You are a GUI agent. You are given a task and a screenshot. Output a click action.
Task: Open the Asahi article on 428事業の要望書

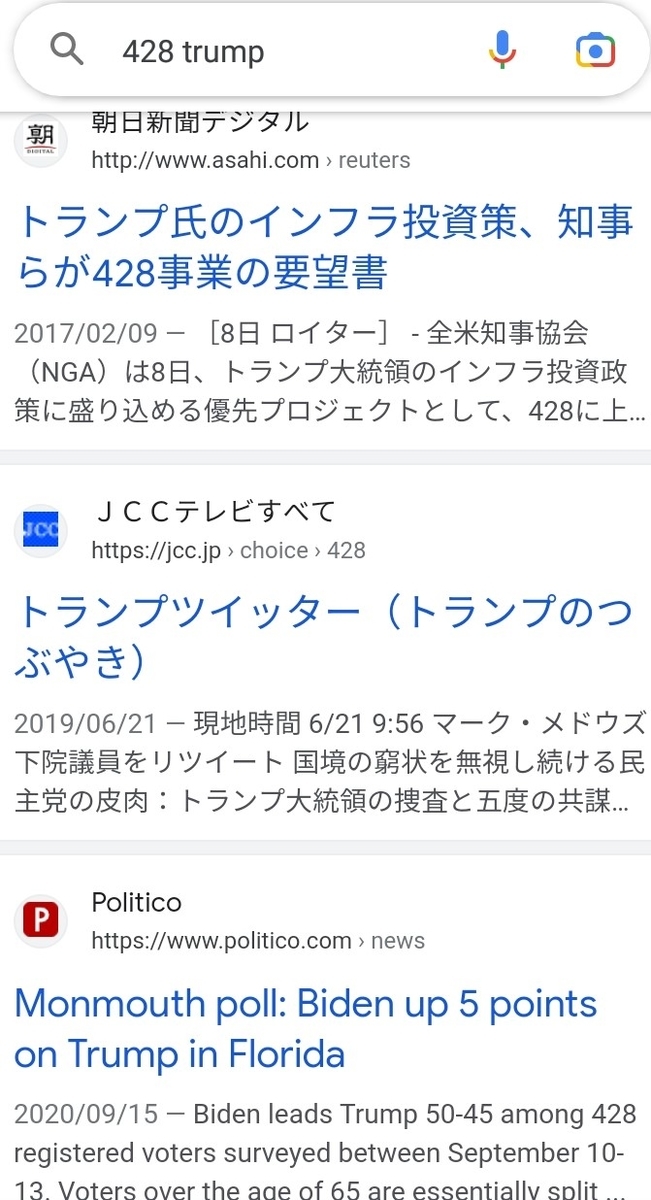pyautogui.click(x=324, y=248)
